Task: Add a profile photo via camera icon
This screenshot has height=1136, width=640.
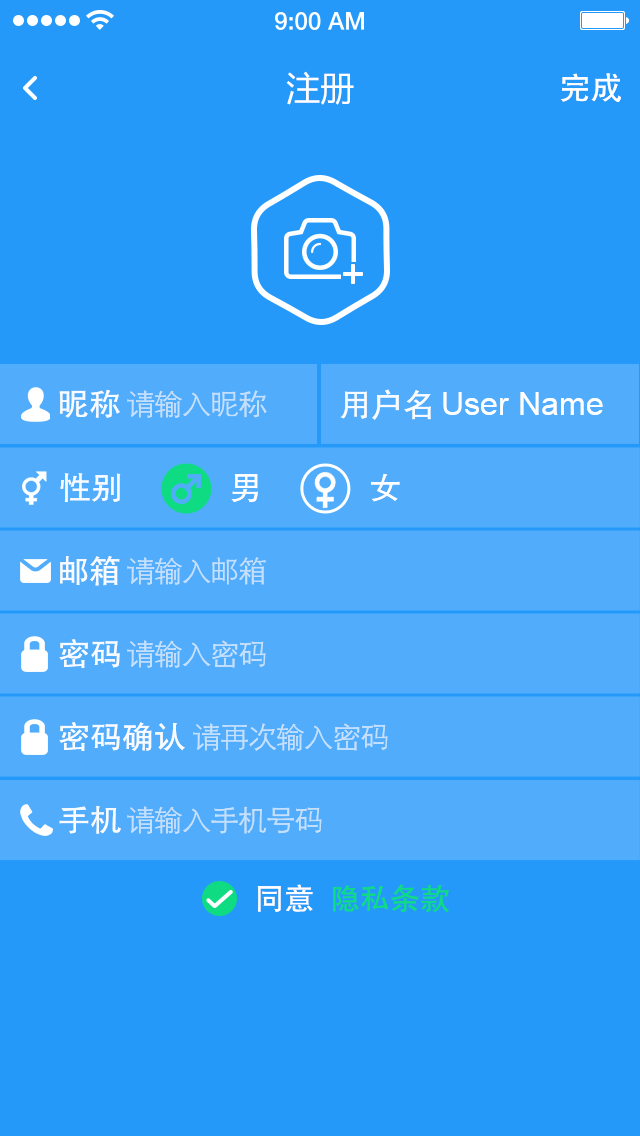Action: point(320,250)
